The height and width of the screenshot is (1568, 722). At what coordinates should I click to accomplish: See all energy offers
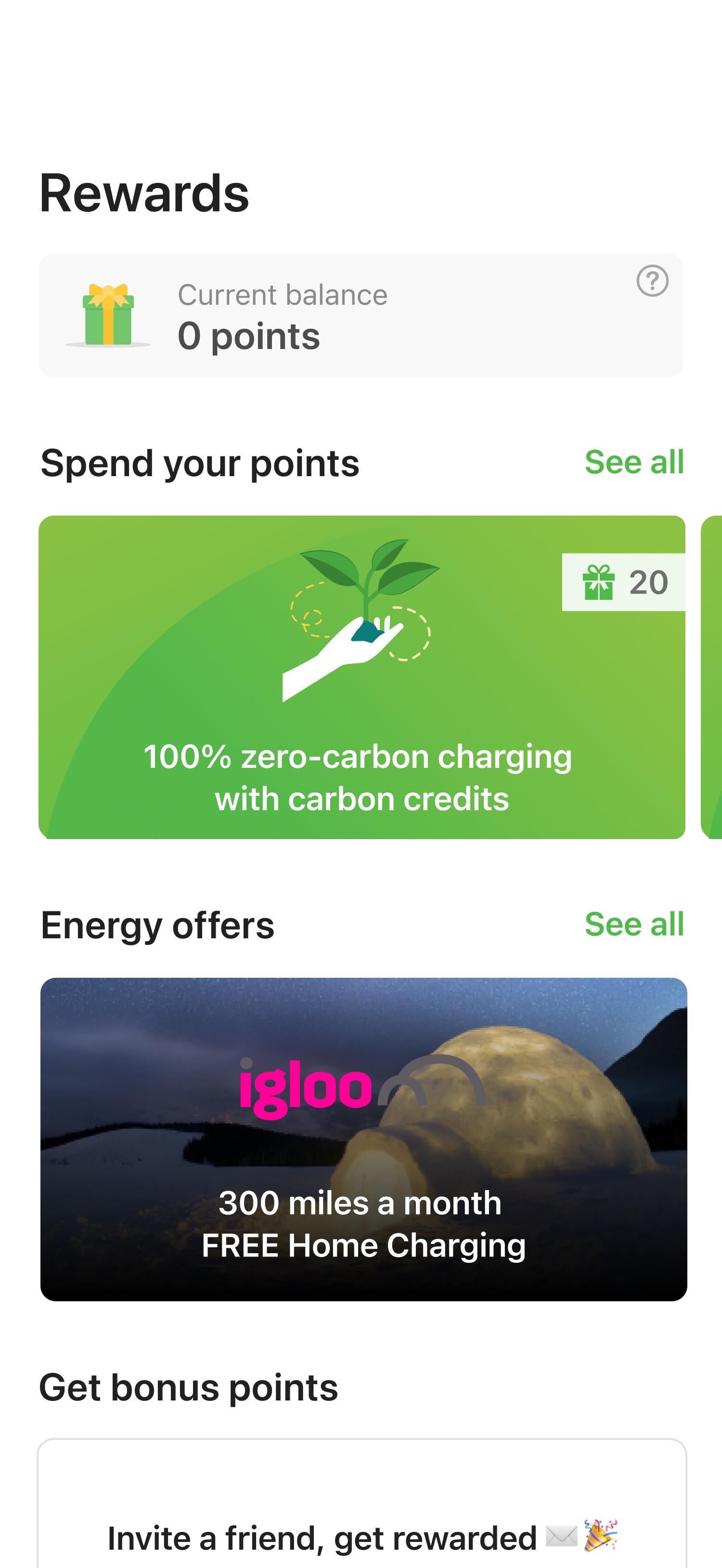click(634, 925)
